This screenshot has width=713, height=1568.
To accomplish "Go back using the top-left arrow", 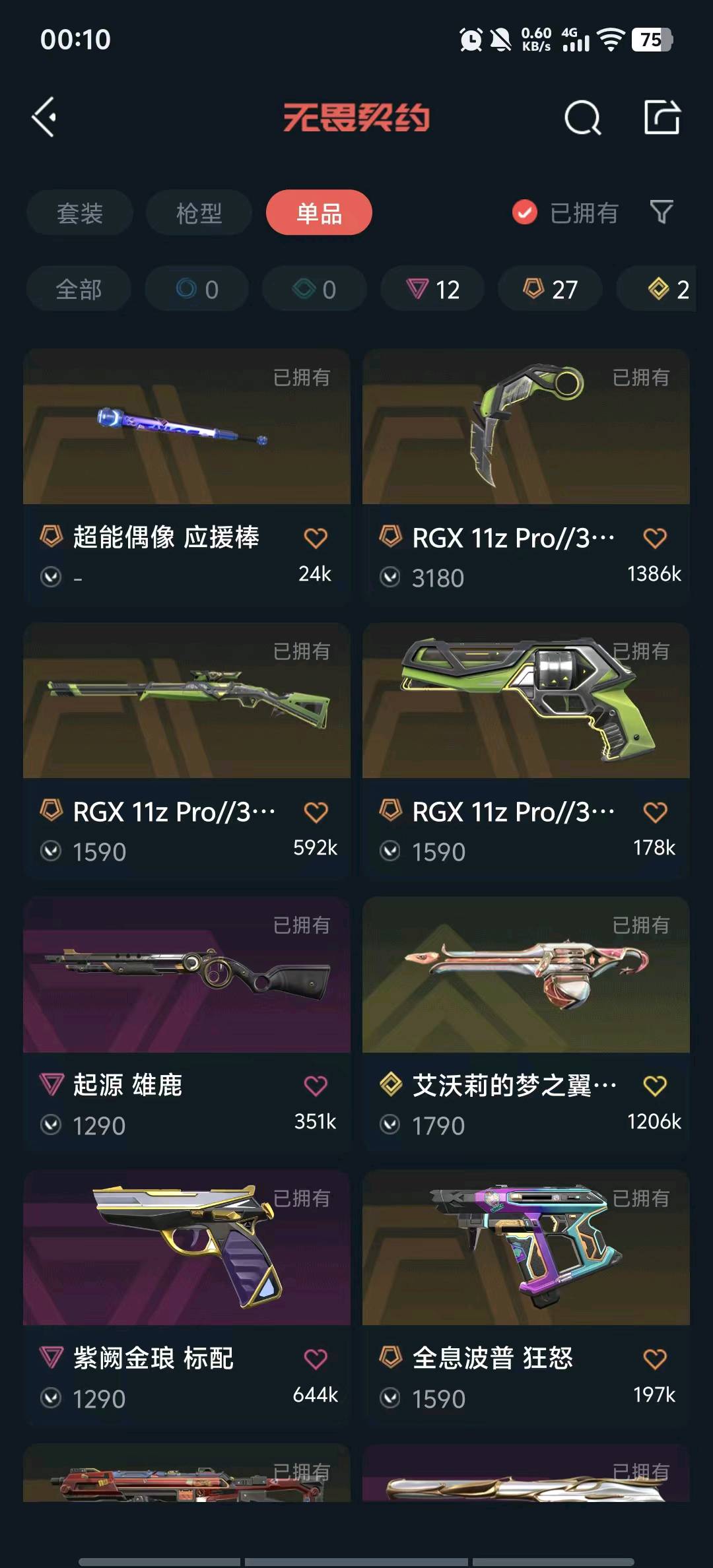I will pos(45,117).
